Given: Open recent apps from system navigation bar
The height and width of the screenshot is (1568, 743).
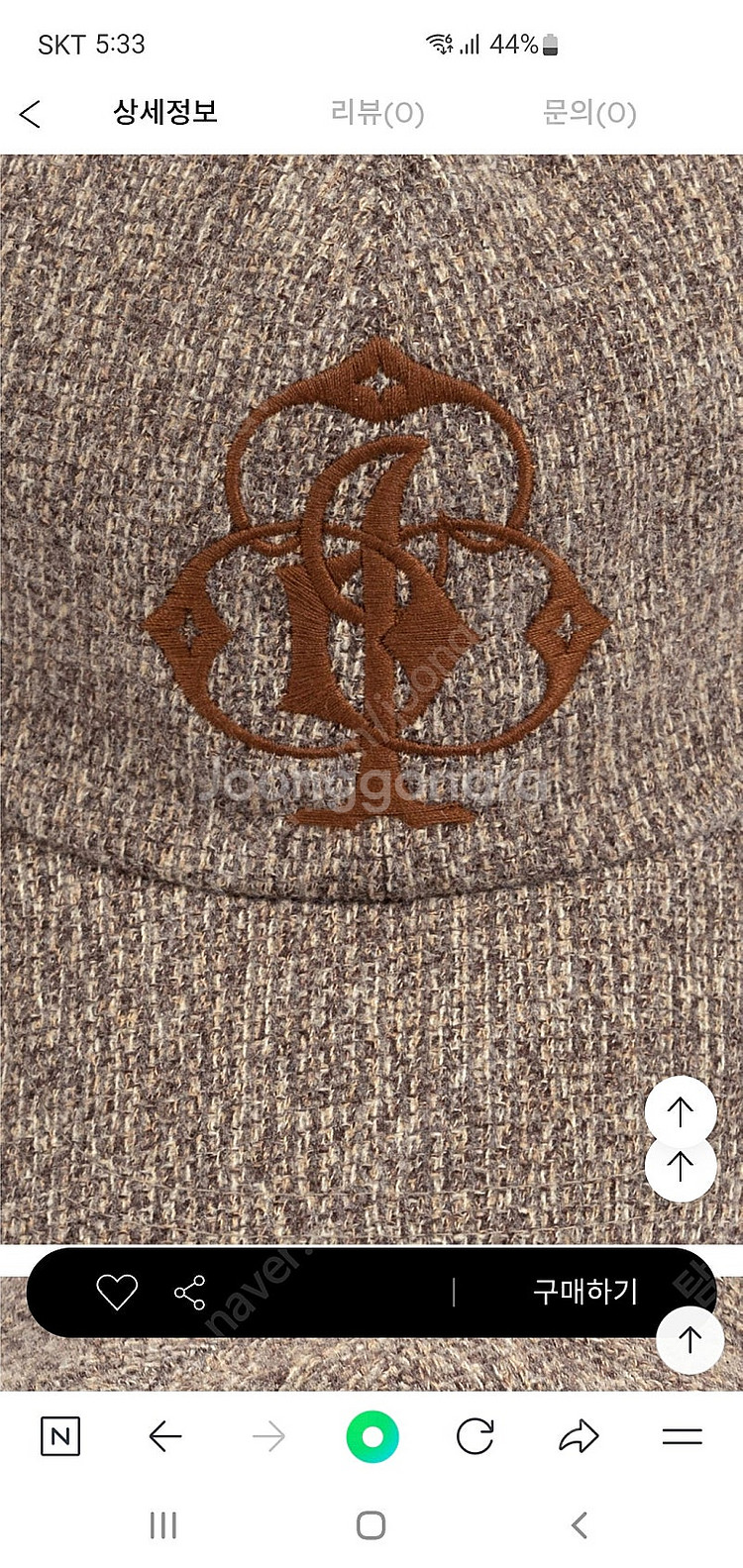Looking at the screenshot, I should click(163, 1525).
